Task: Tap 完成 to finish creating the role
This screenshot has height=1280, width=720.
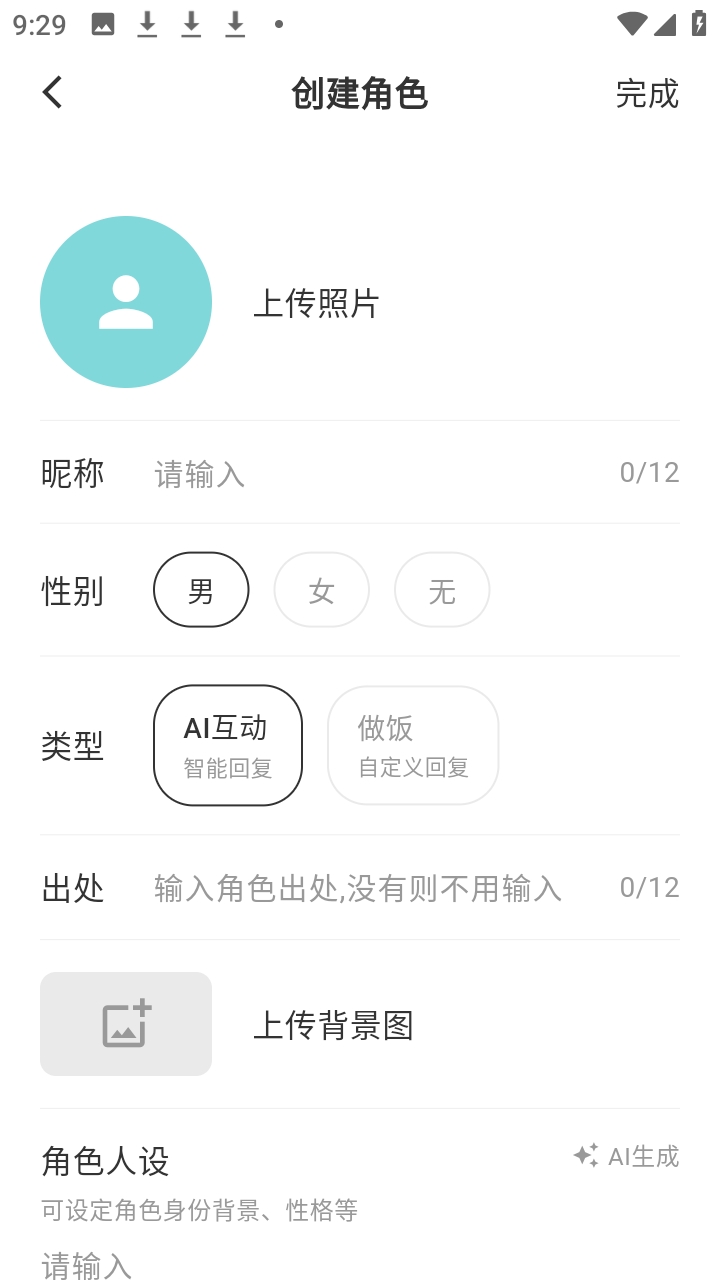Action: (x=647, y=94)
